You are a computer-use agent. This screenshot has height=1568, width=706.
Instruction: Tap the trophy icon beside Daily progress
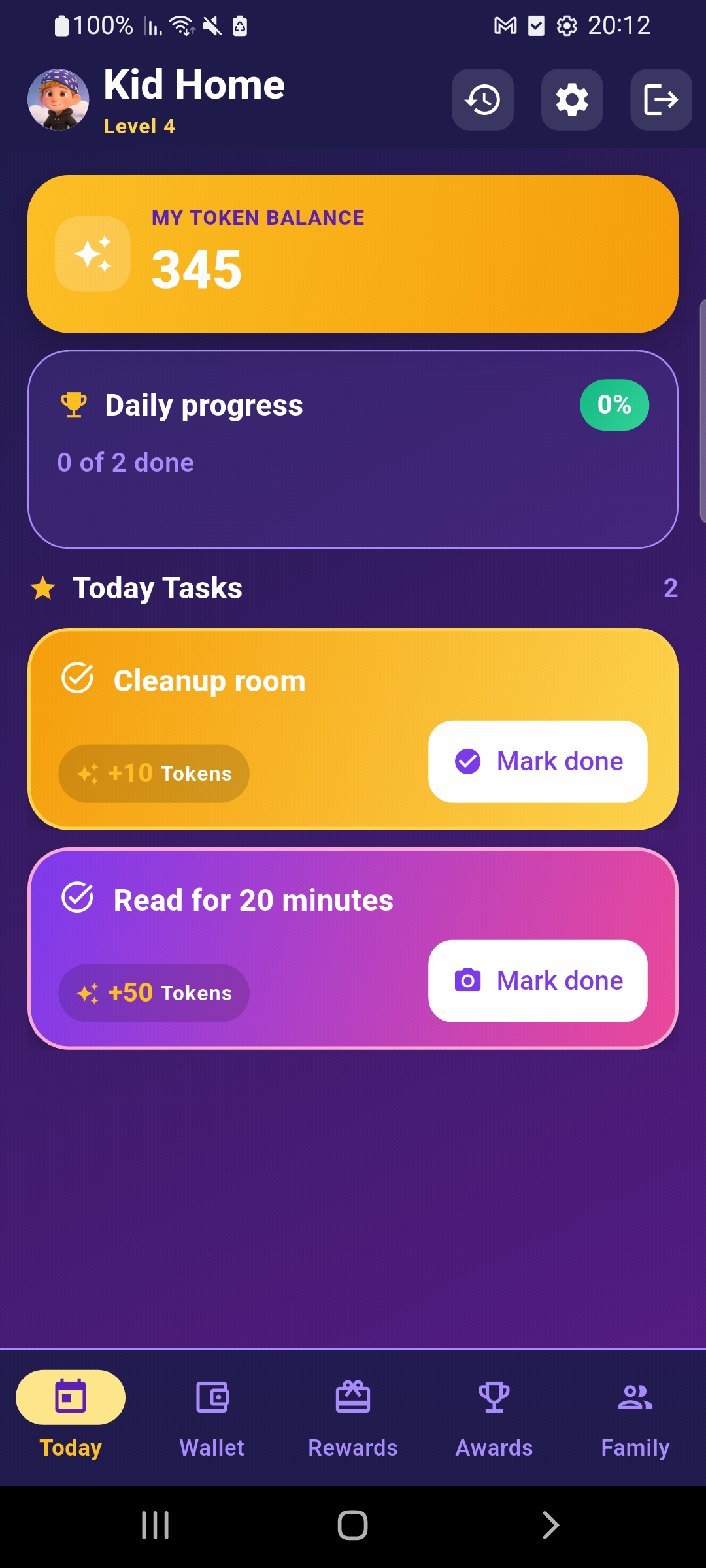coord(73,404)
